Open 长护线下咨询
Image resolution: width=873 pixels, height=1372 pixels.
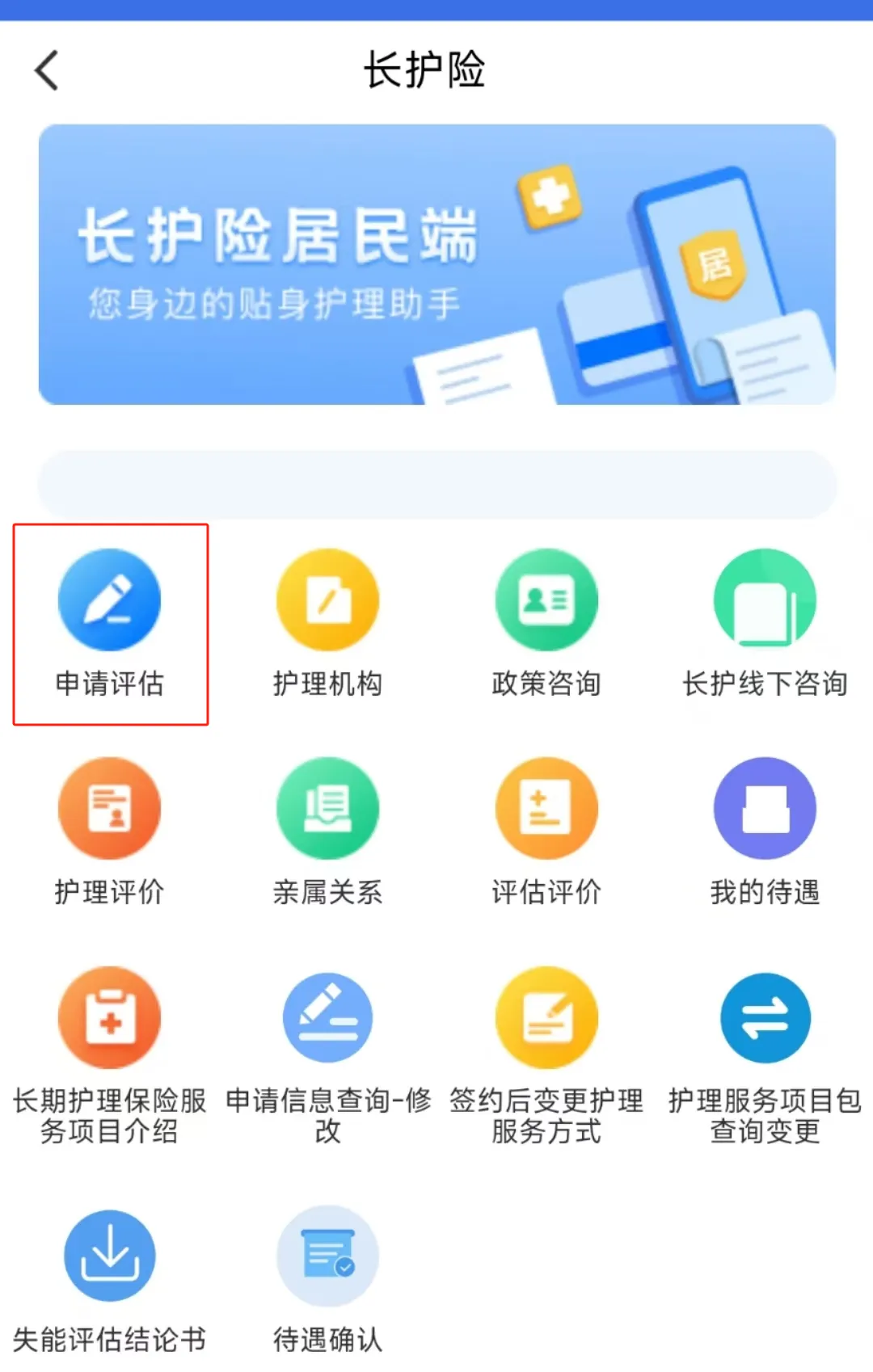(765, 600)
